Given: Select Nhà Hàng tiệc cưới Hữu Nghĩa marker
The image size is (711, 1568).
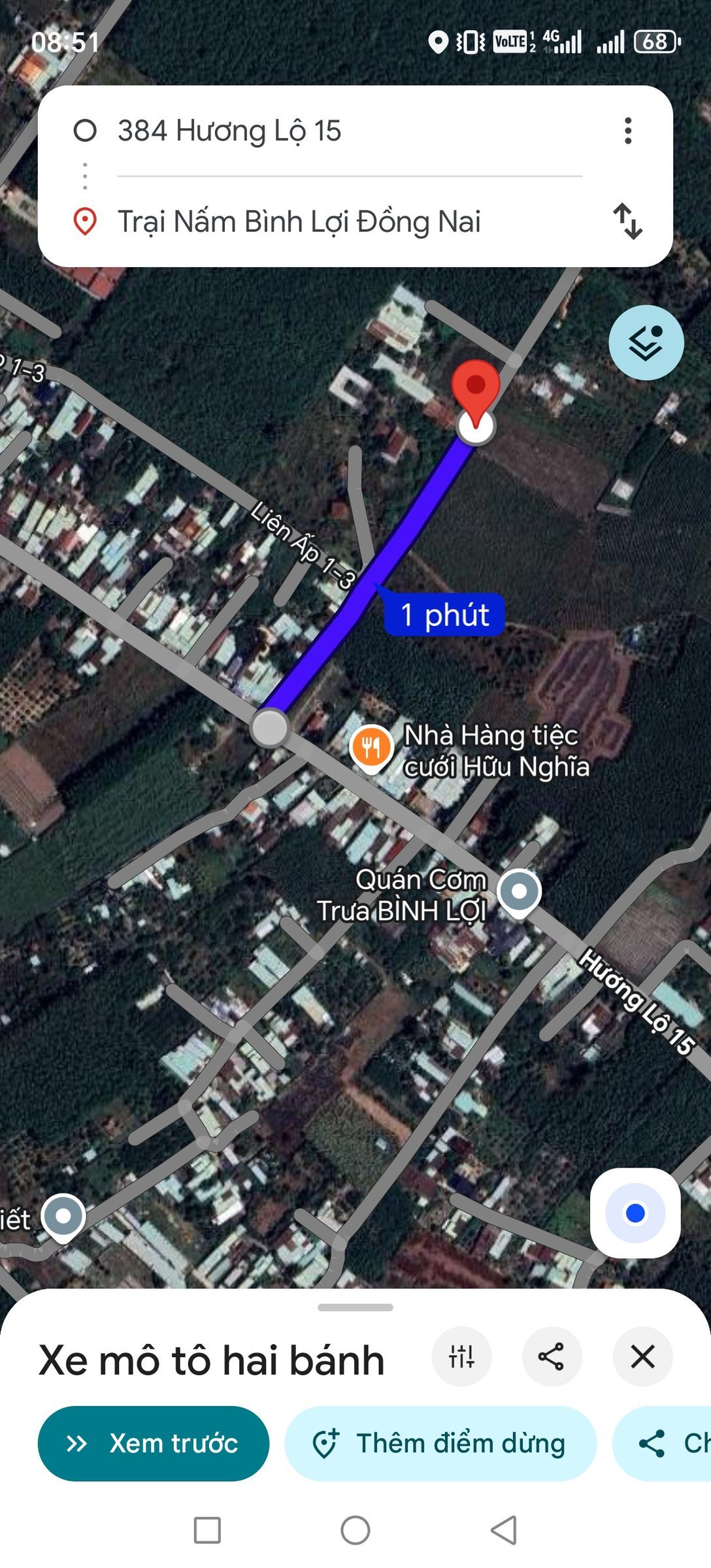Looking at the screenshot, I should (x=371, y=749).
